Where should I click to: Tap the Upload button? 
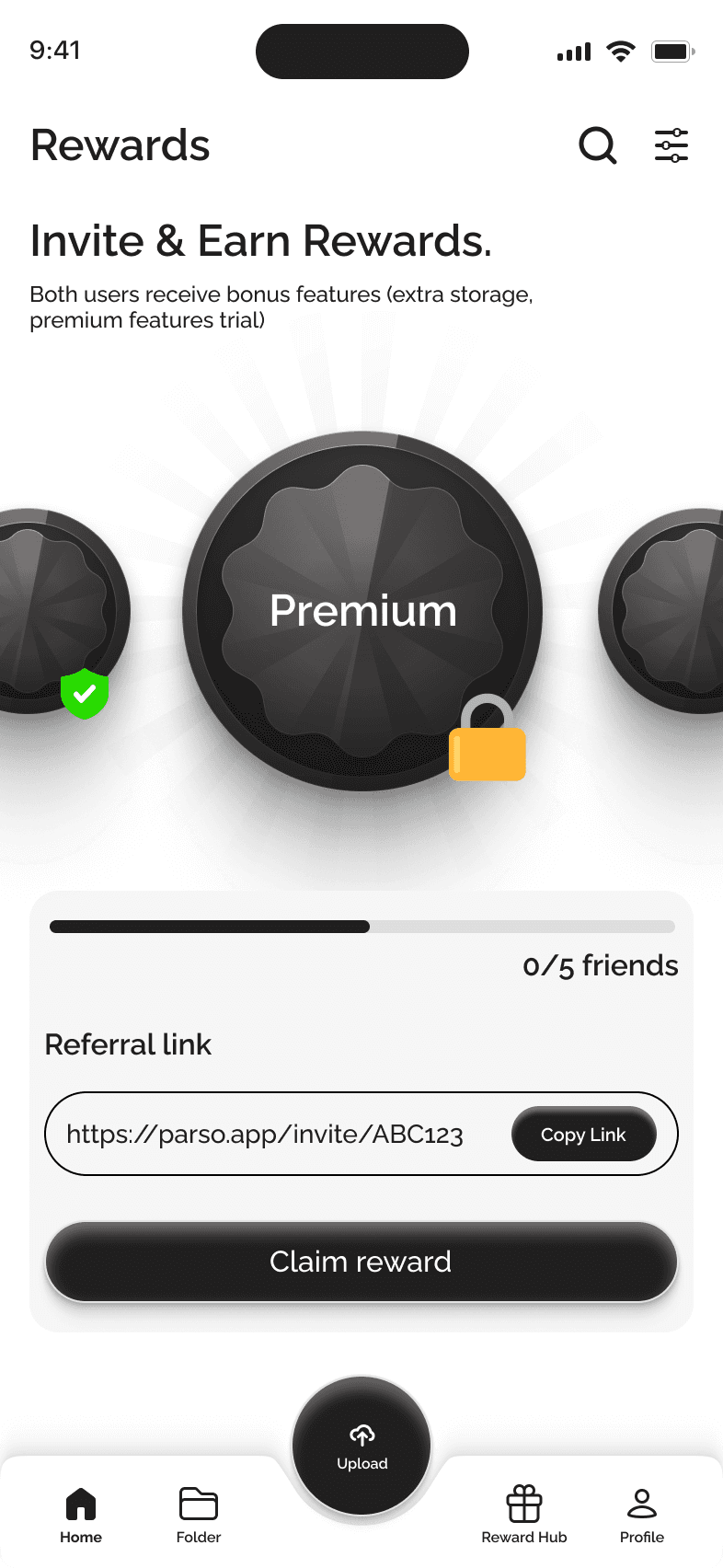361,1446
